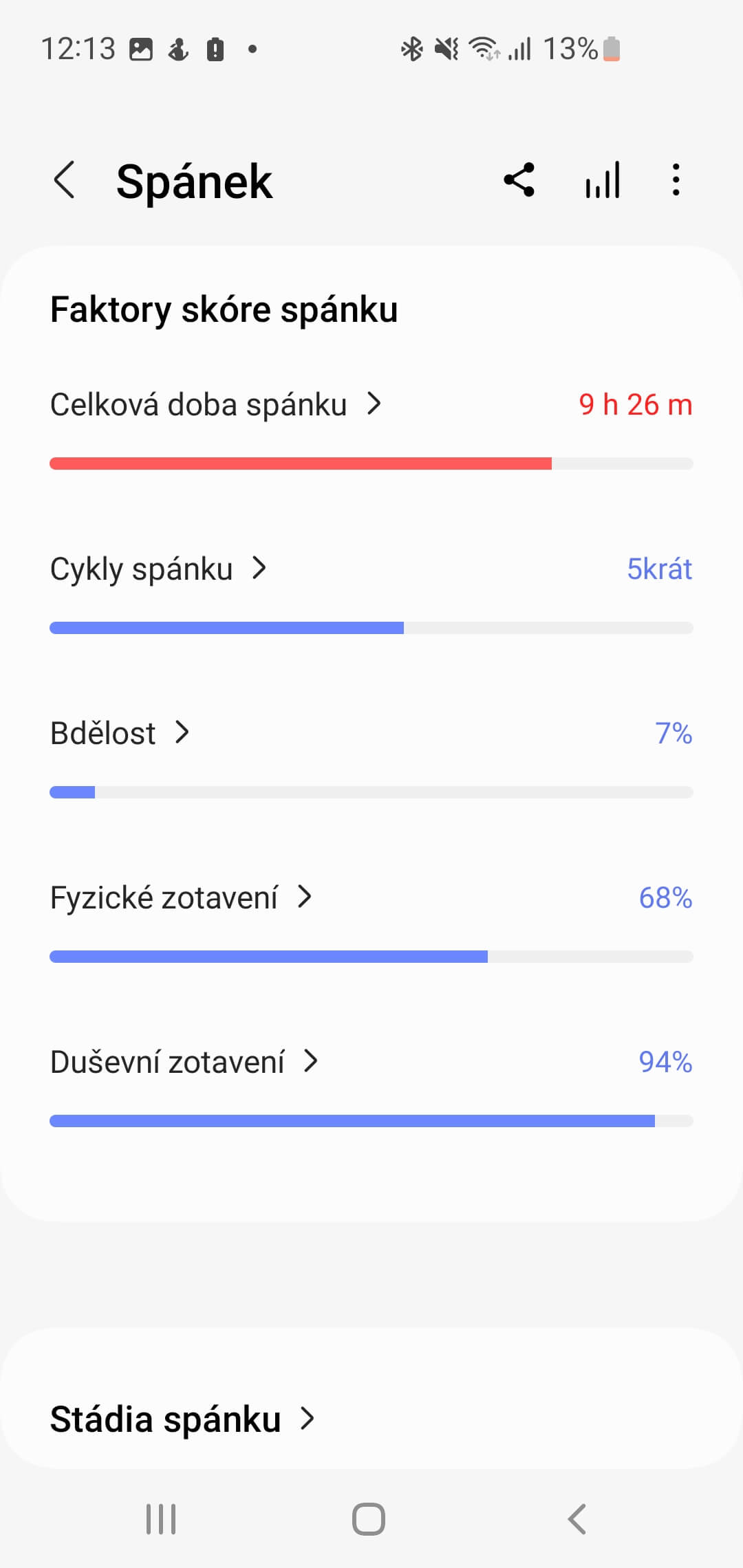Open the sleep statistics chart icon
743x1568 pixels.
point(603,180)
